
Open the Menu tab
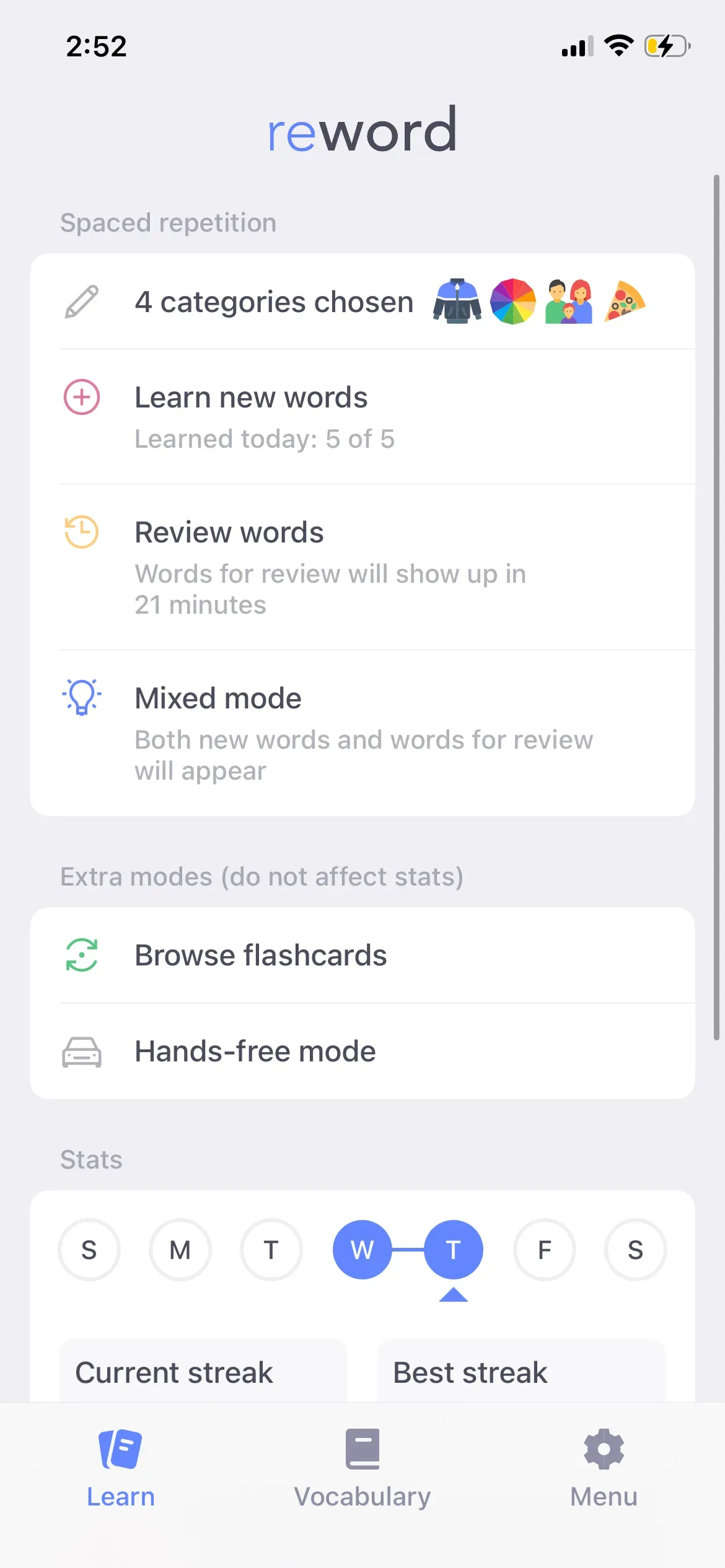604,1468
